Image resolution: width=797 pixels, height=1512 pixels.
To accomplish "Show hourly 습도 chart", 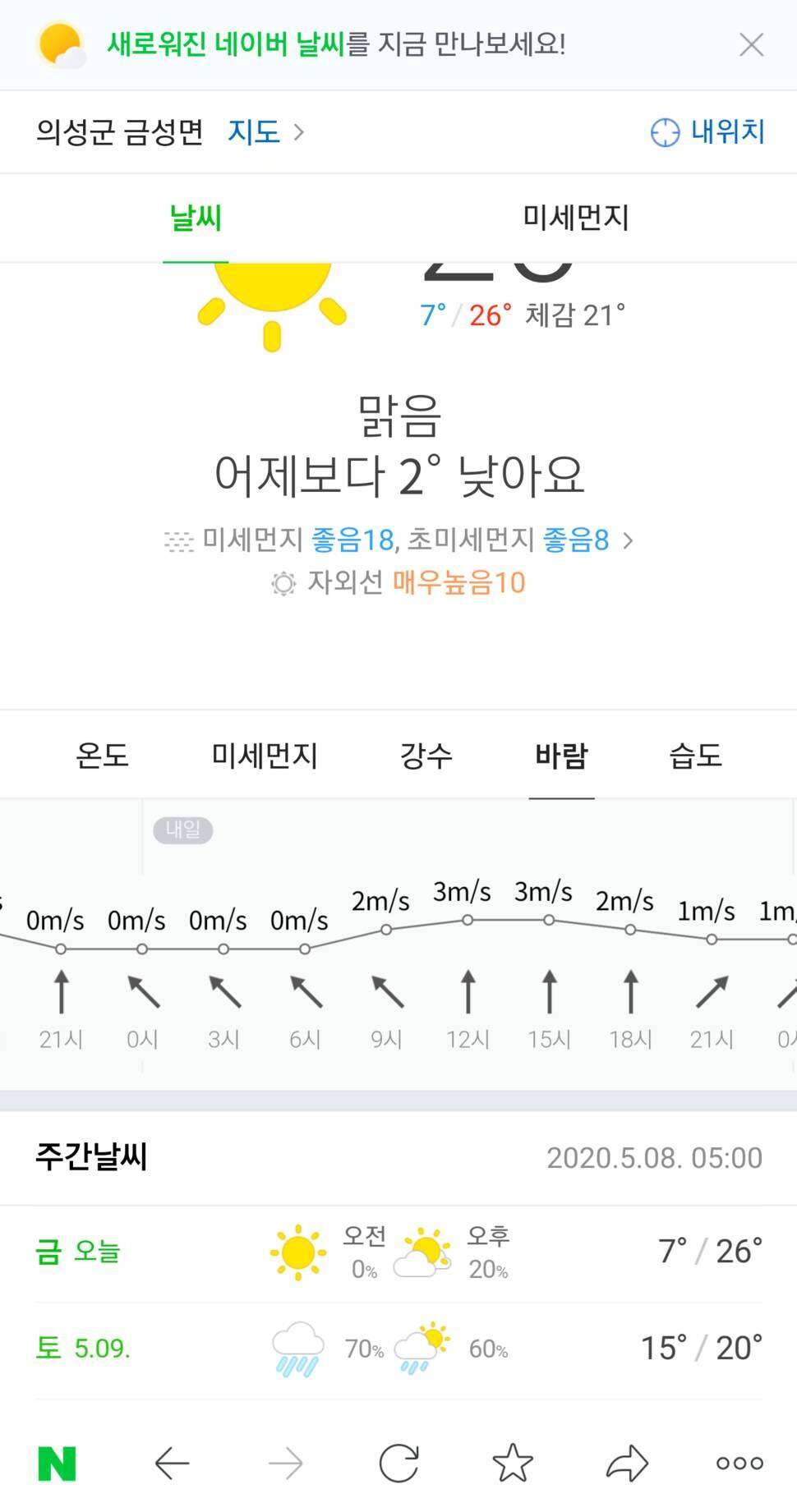I will pyautogui.click(x=695, y=756).
